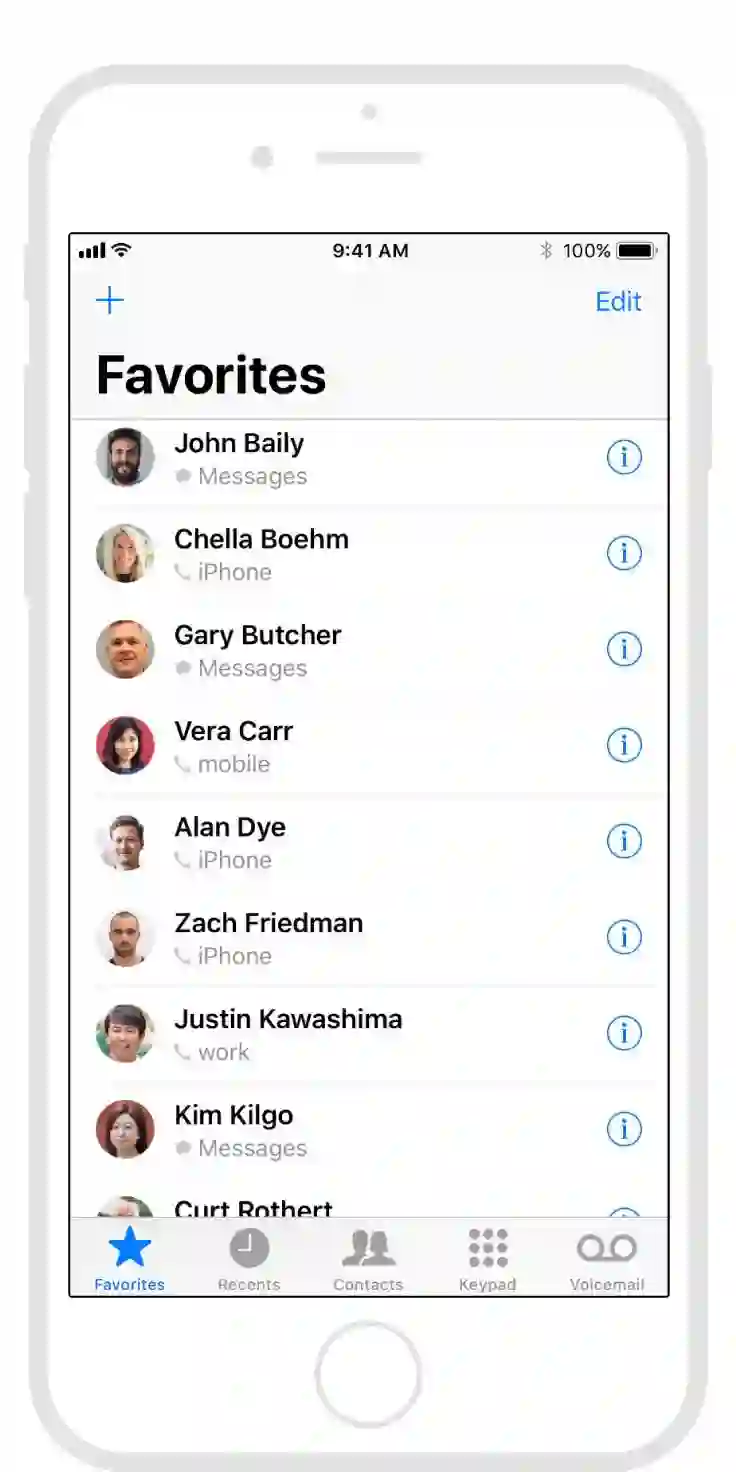Viewport: 736px width, 1472px height.
Task: View info for Vera Carr
Action: tap(624, 745)
